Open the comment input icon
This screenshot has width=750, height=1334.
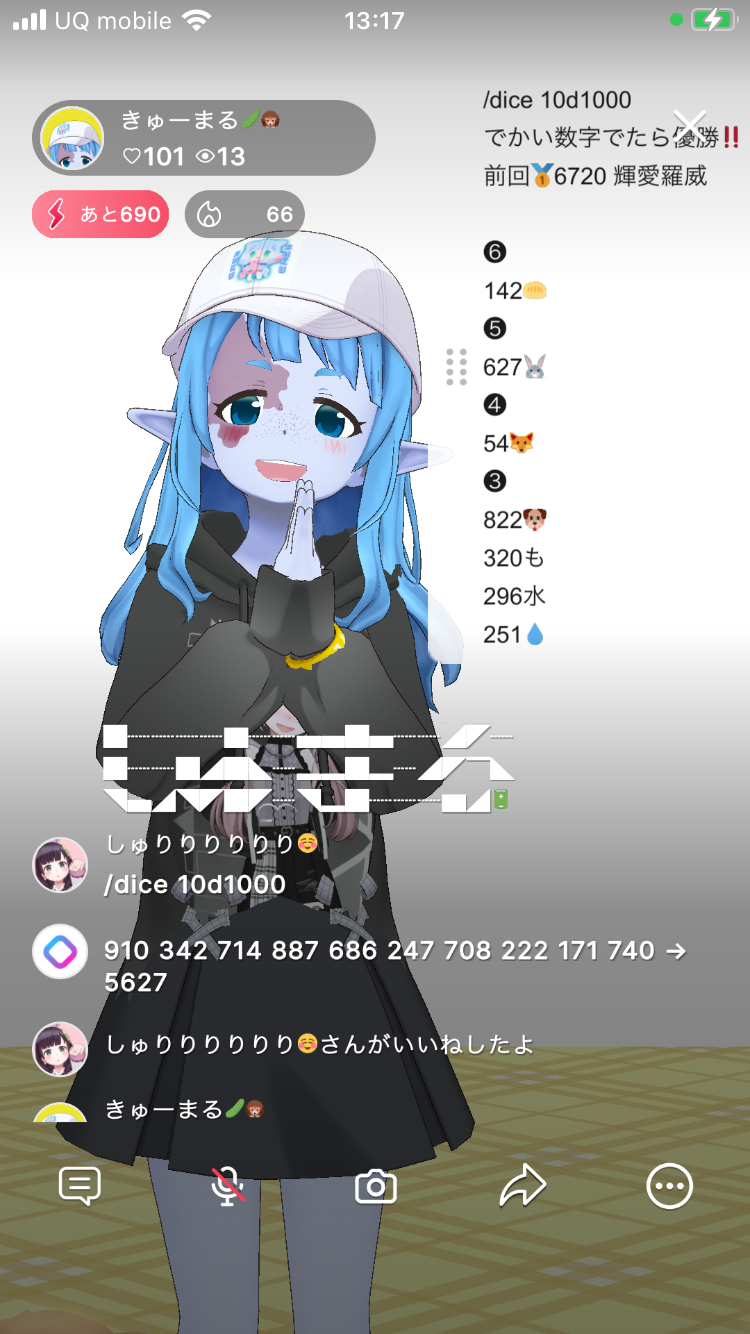click(x=80, y=1186)
